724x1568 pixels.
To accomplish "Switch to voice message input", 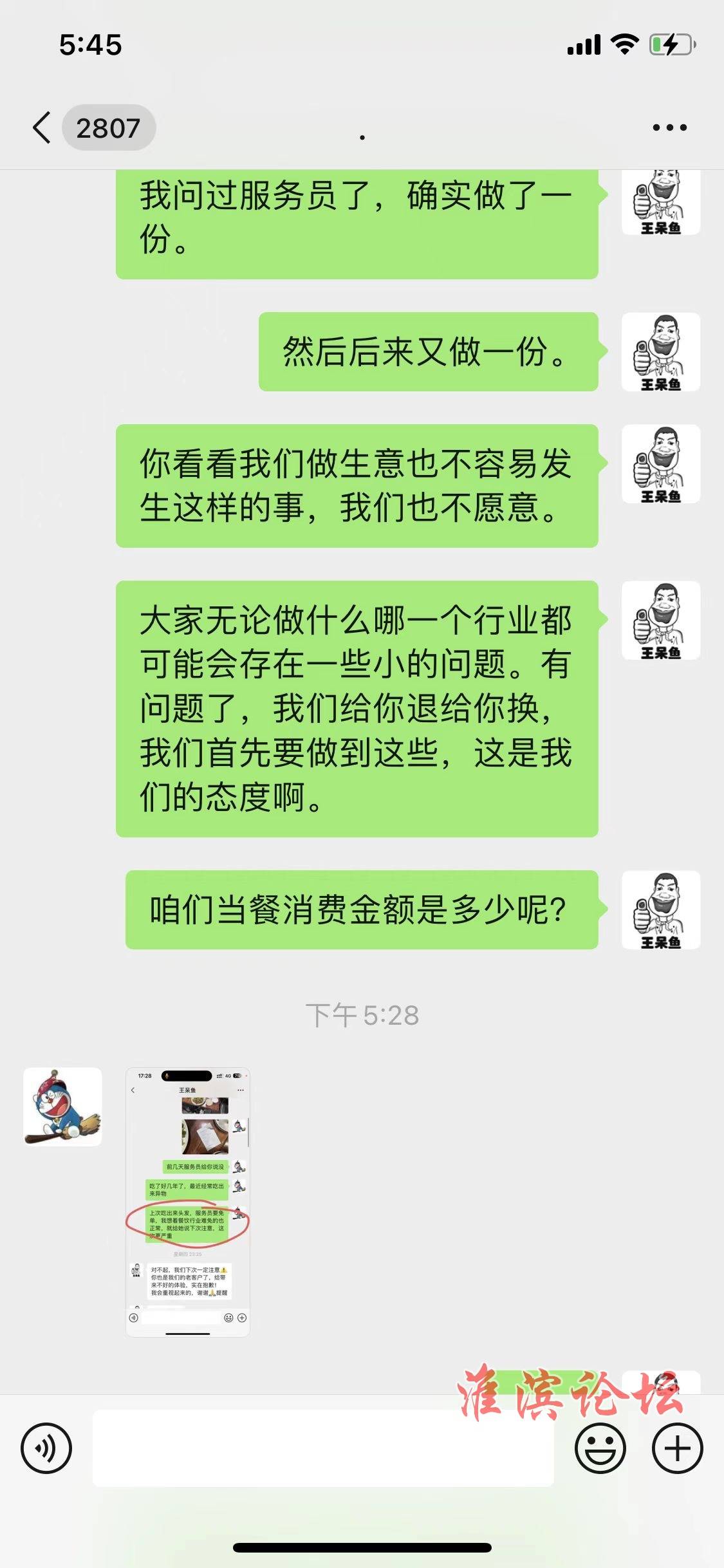I will click(x=46, y=1448).
